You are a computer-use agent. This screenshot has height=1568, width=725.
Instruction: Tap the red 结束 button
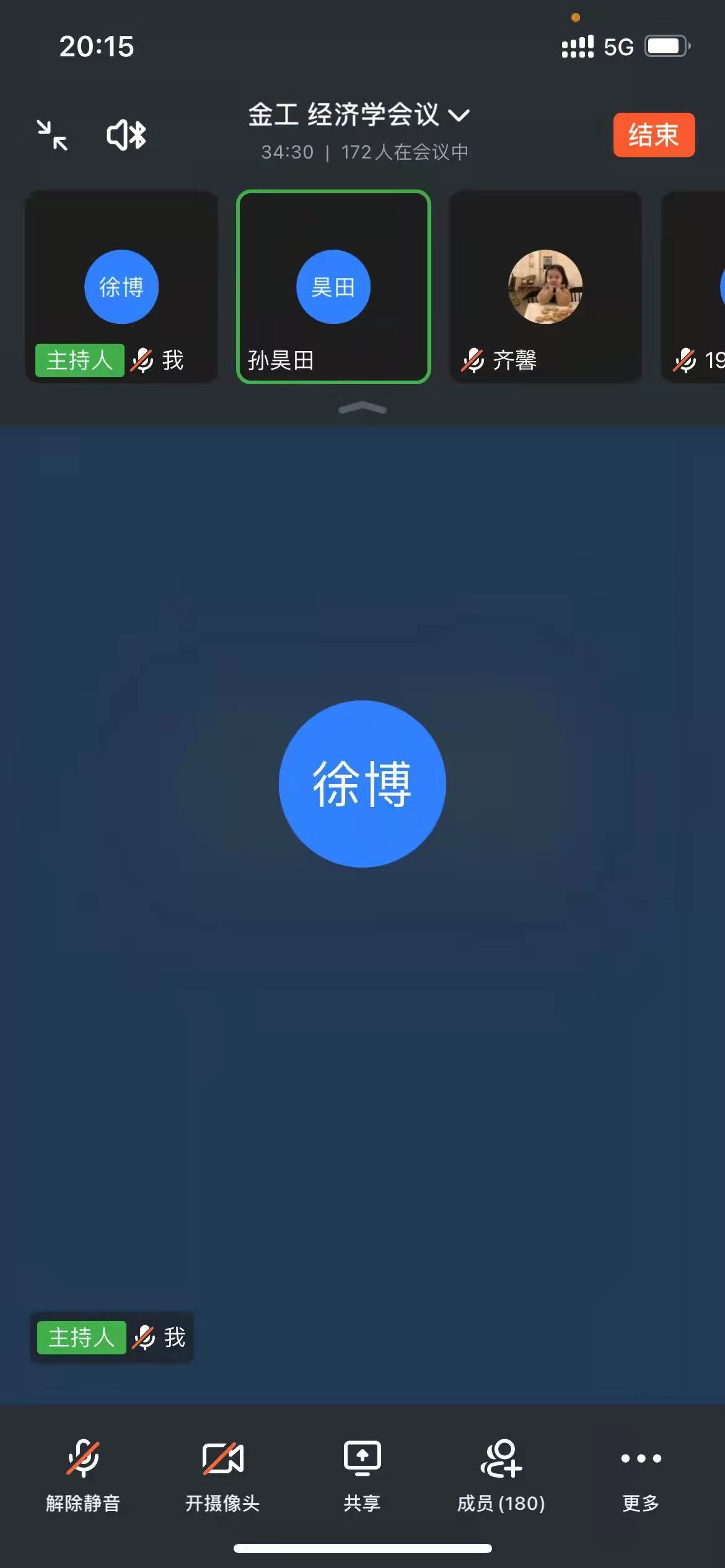[x=654, y=135]
